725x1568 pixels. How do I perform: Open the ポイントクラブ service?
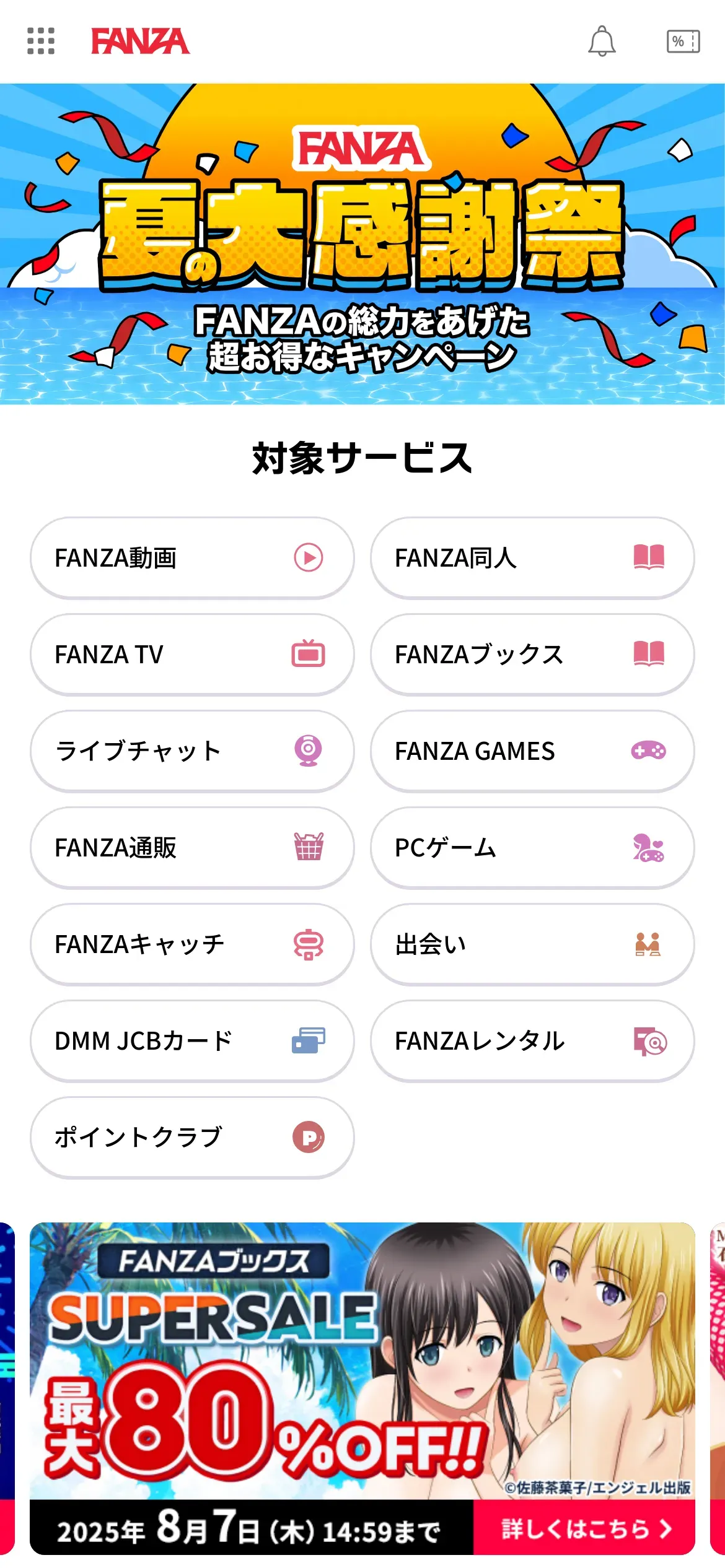(192, 1137)
